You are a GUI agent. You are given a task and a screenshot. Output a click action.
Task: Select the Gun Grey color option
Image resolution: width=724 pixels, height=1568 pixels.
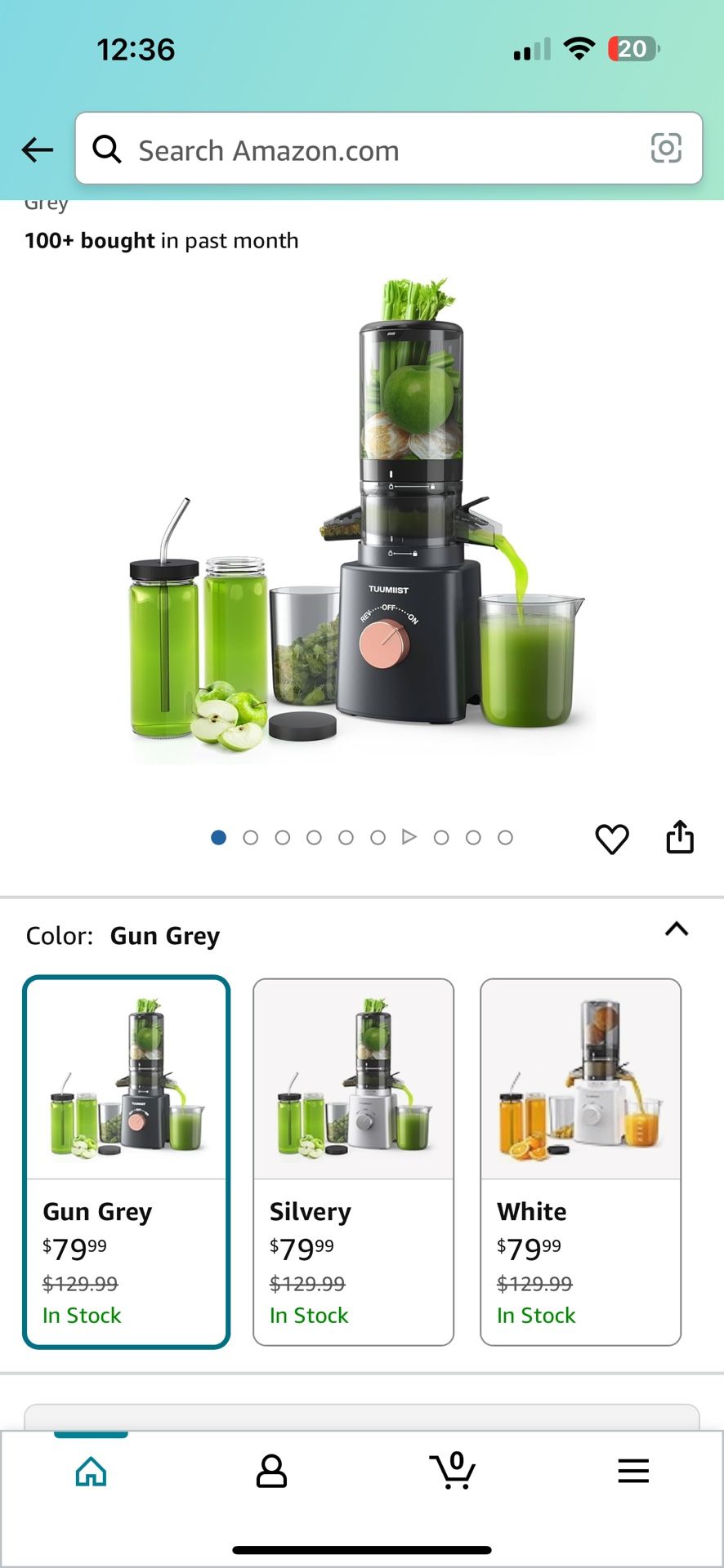tap(127, 1161)
